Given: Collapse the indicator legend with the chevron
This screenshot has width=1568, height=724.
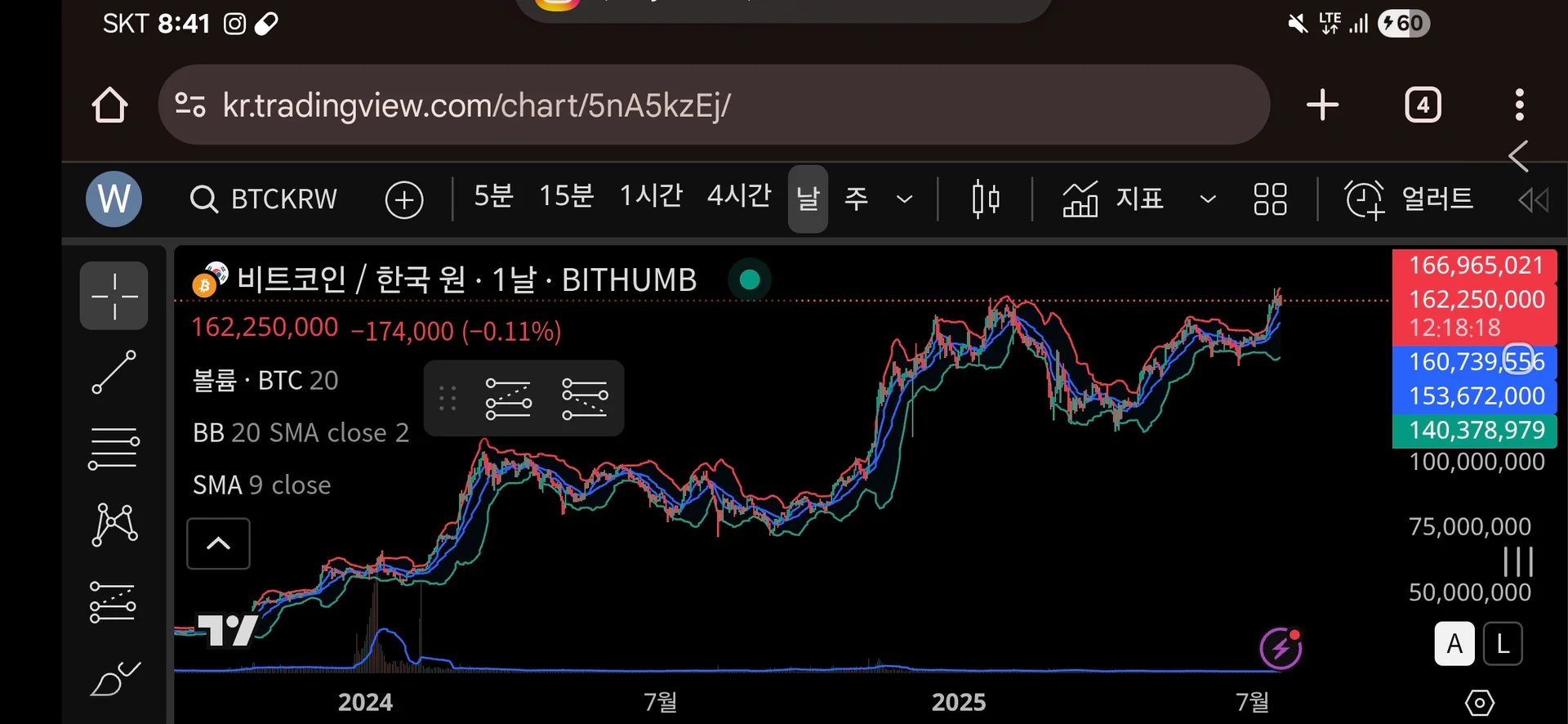Looking at the screenshot, I should (x=218, y=543).
